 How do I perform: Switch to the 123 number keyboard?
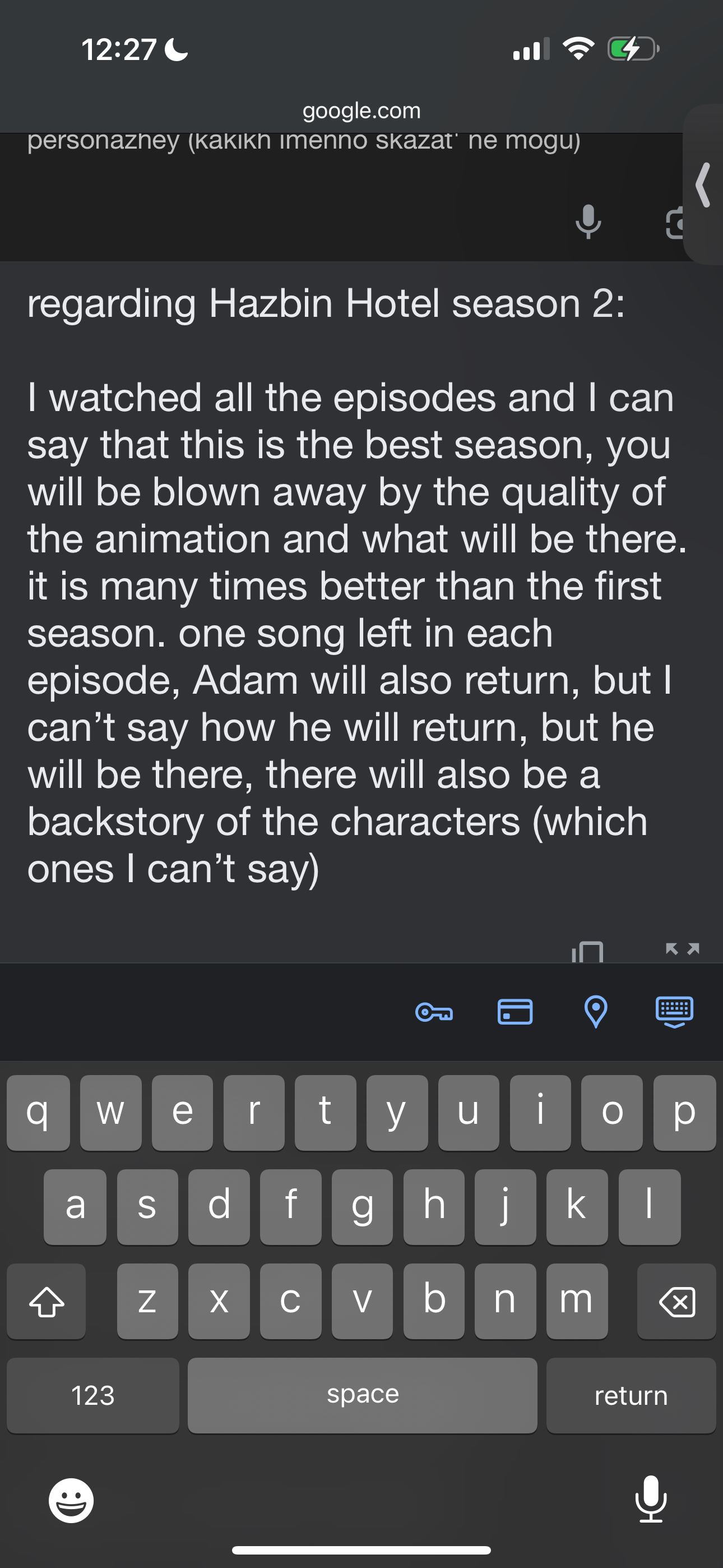click(x=92, y=1395)
